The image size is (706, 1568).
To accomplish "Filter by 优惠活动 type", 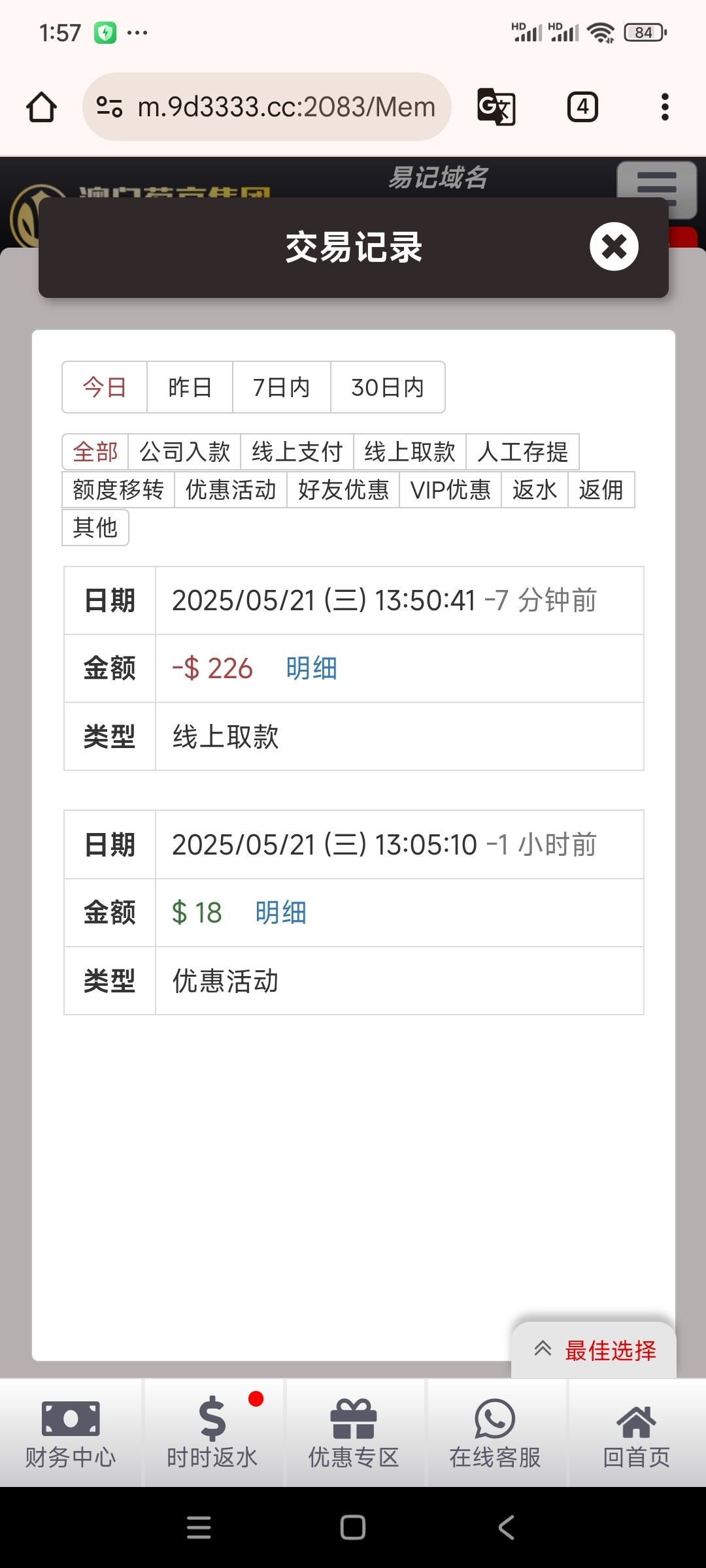I will [x=231, y=489].
